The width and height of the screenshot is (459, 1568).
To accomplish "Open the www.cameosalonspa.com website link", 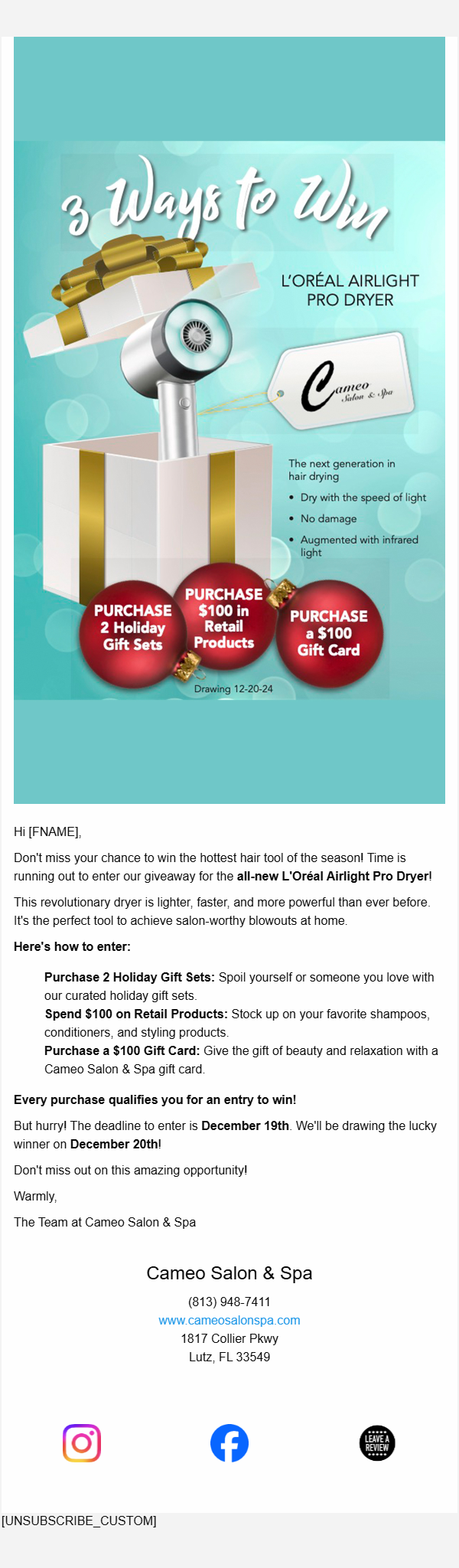I will (x=229, y=1320).
